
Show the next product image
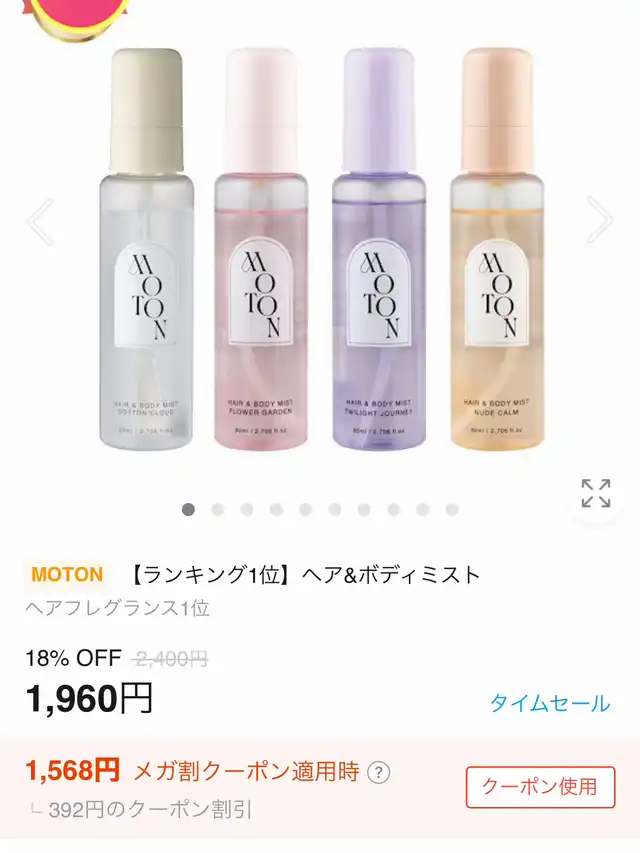pos(599,220)
